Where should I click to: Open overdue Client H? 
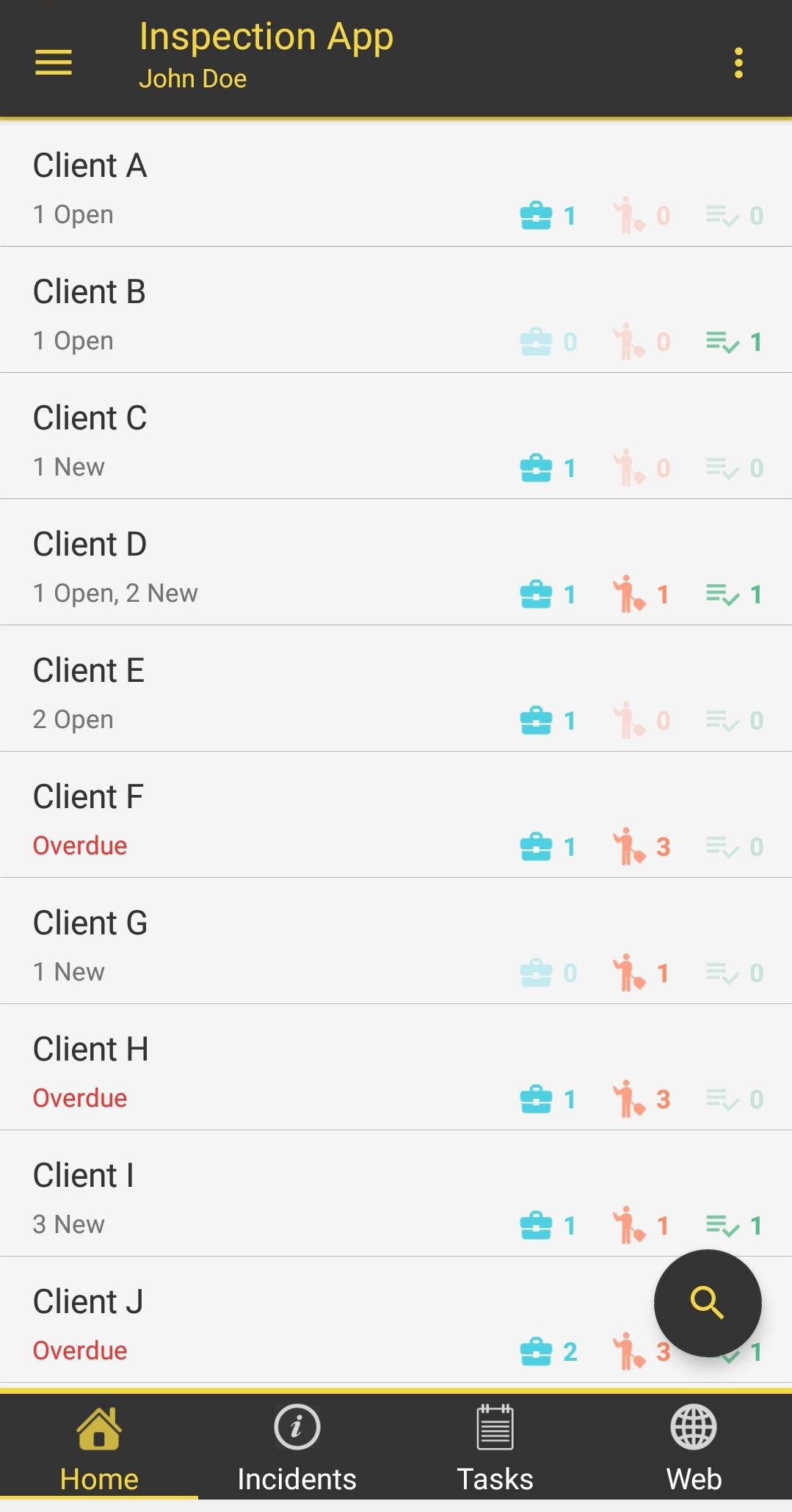click(x=396, y=1067)
